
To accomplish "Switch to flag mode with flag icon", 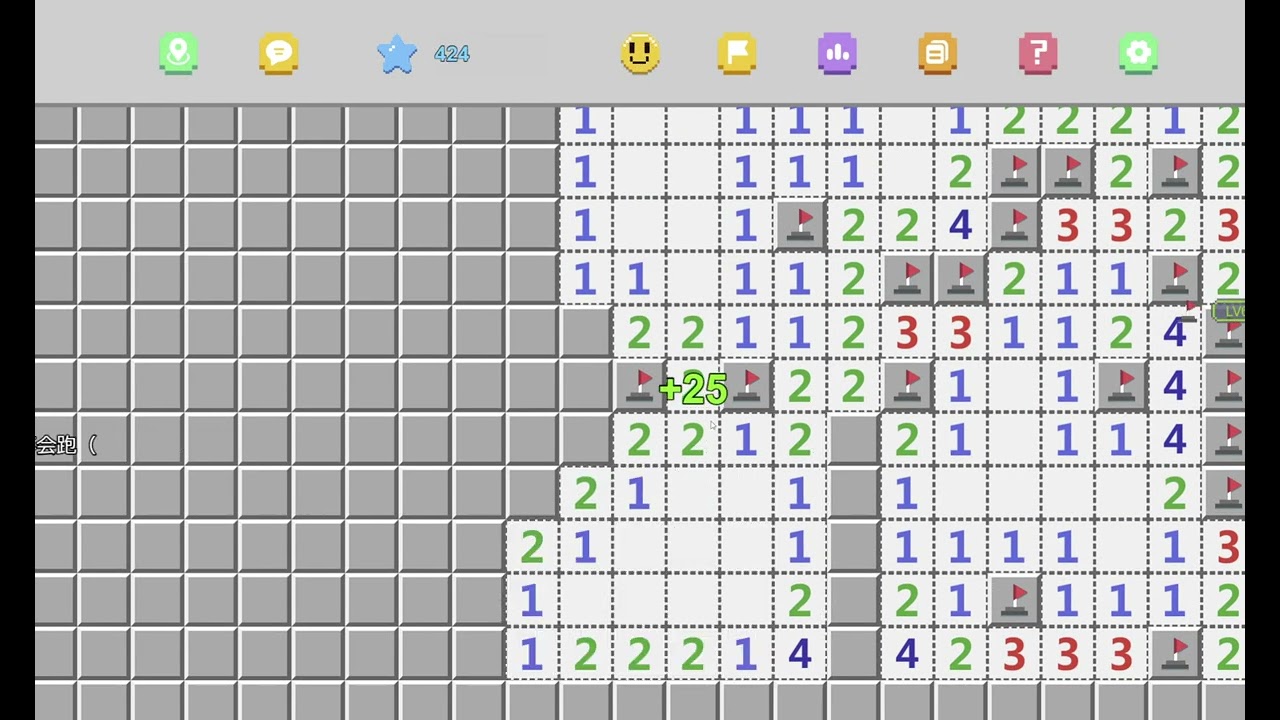I will coord(737,53).
